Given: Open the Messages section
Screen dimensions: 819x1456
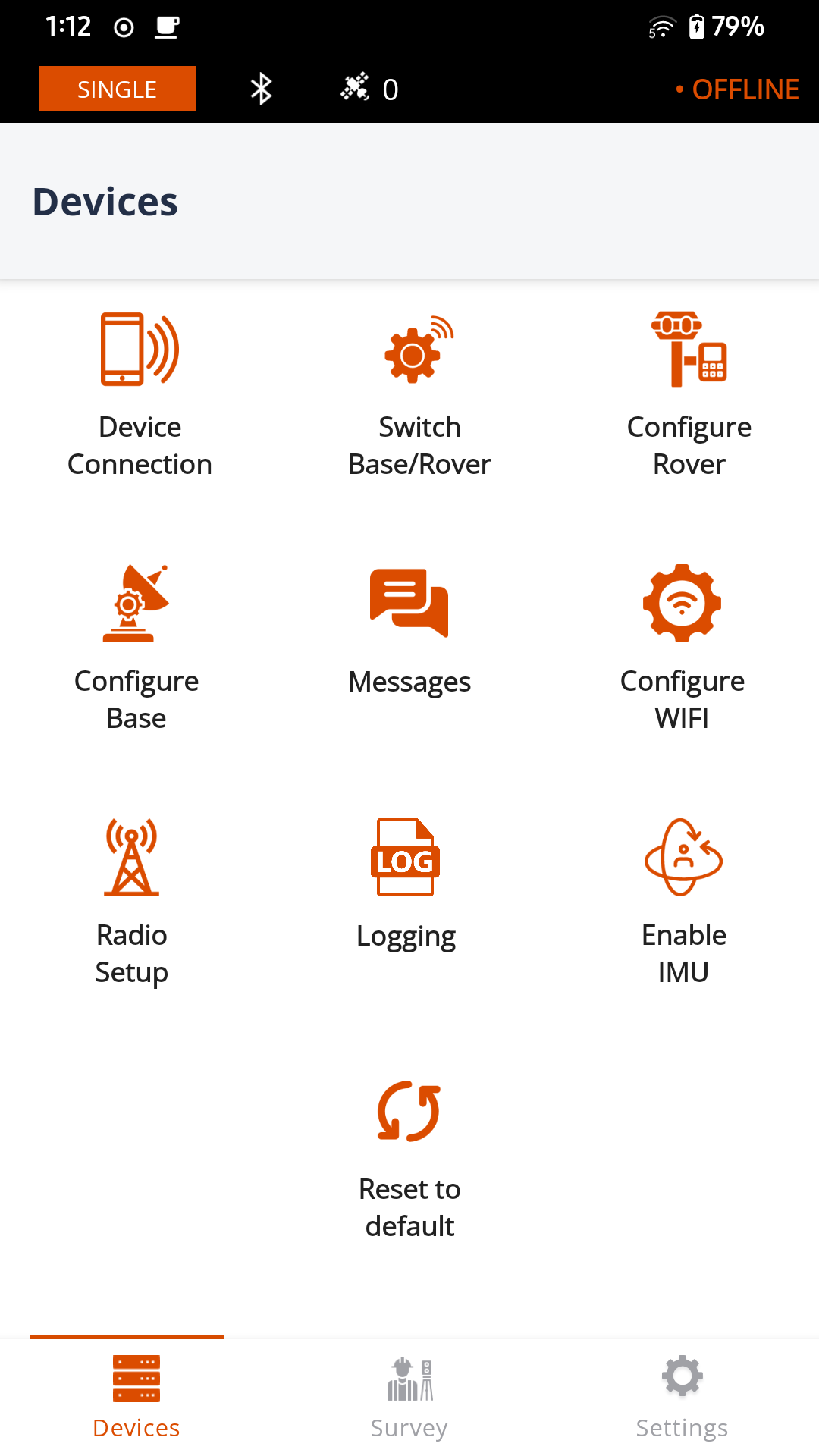Looking at the screenshot, I should [x=409, y=629].
